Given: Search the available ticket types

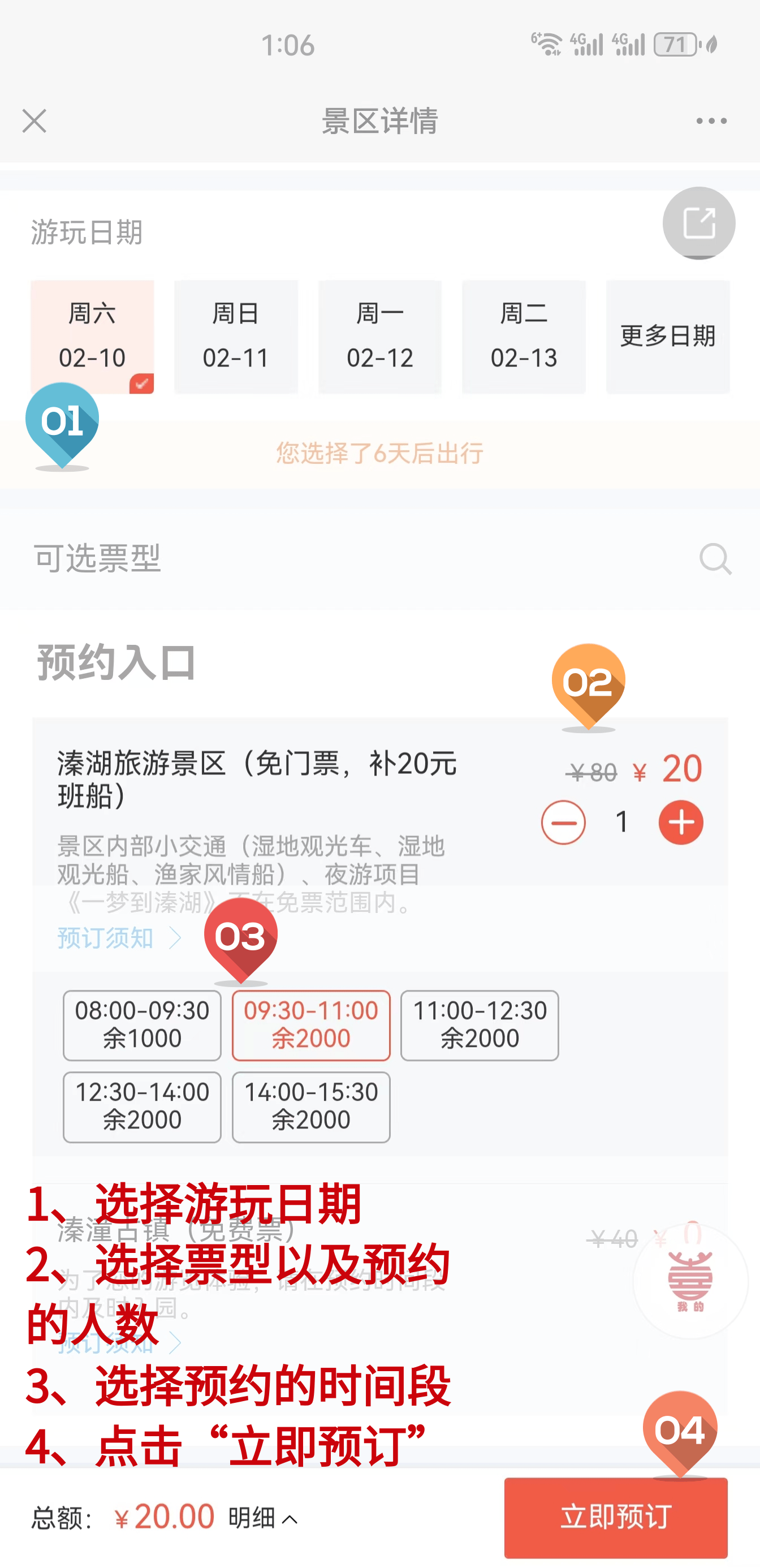Looking at the screenshot, I should coord(715,559).
